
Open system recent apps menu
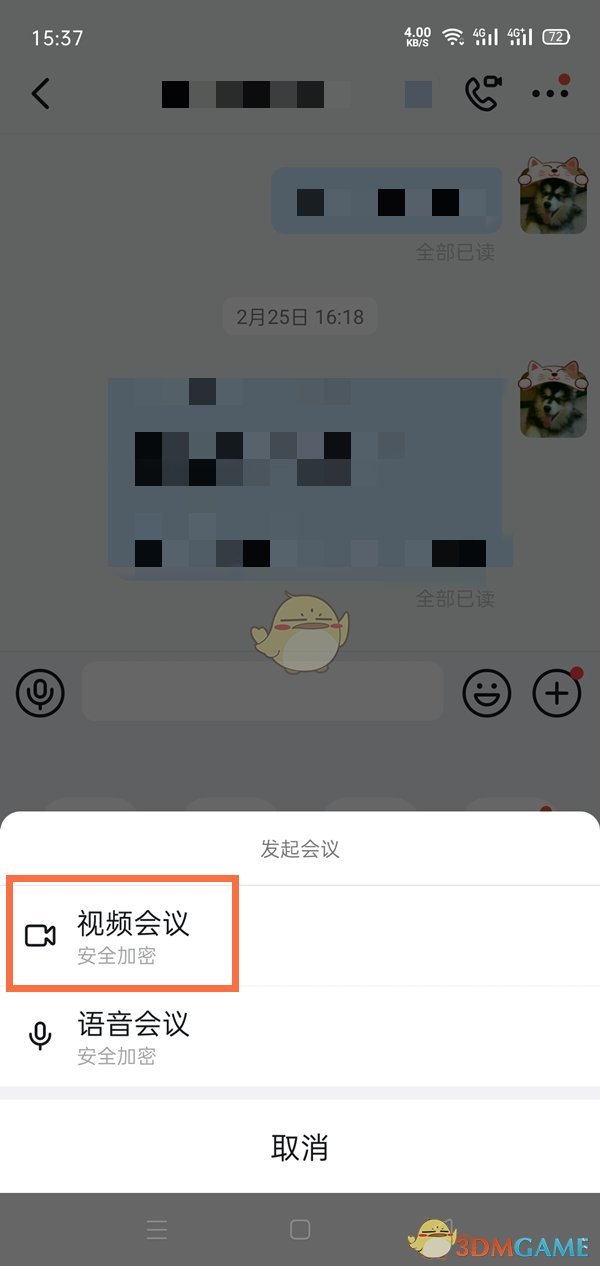(156, 1230)
